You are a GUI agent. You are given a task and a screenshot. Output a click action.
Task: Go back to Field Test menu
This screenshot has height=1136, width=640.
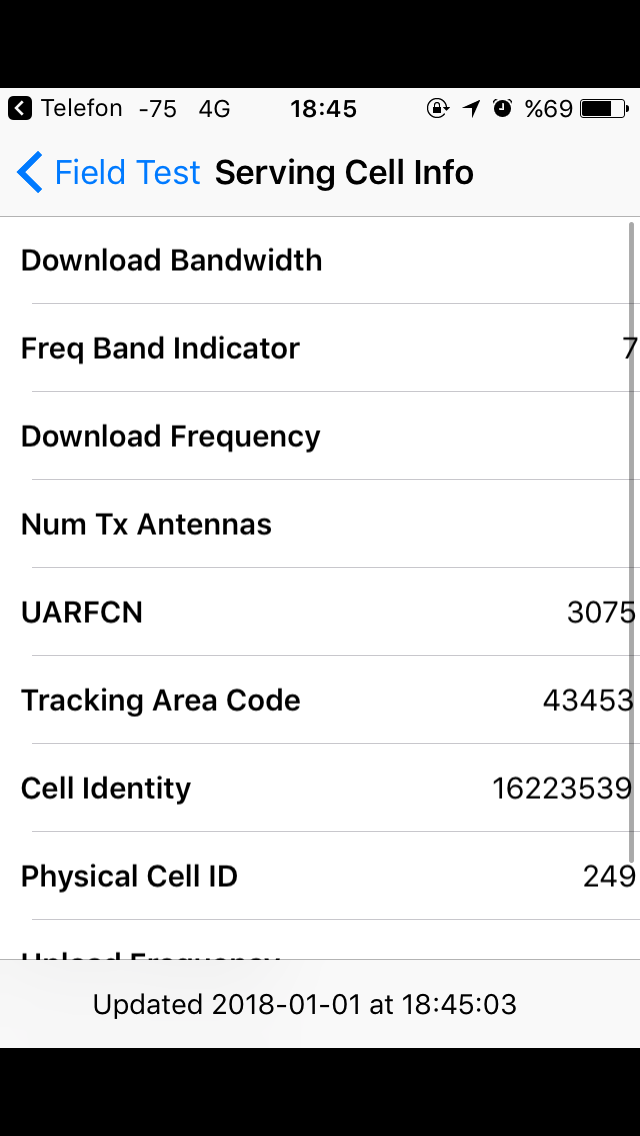click(108, 172)
